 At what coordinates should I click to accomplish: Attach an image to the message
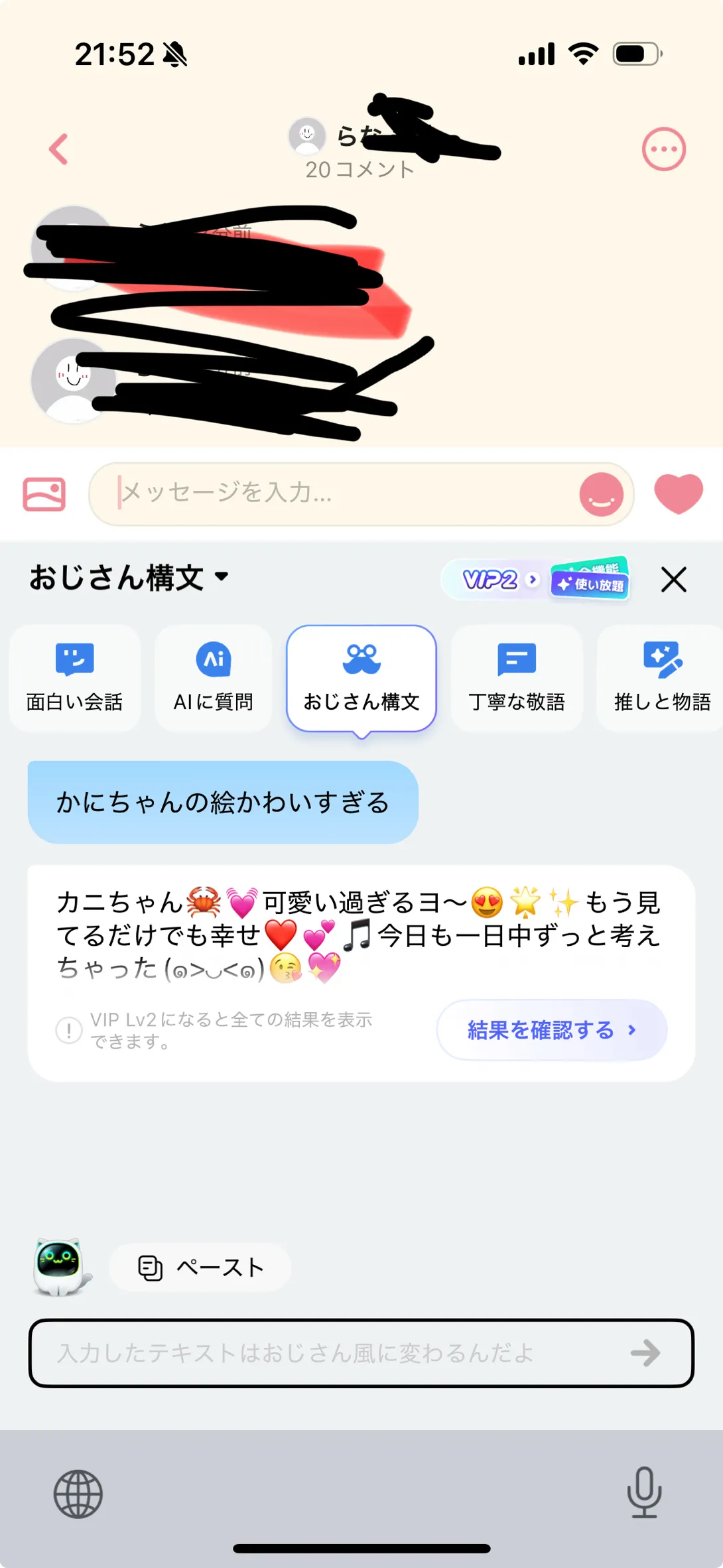click(x=44, y=494)
